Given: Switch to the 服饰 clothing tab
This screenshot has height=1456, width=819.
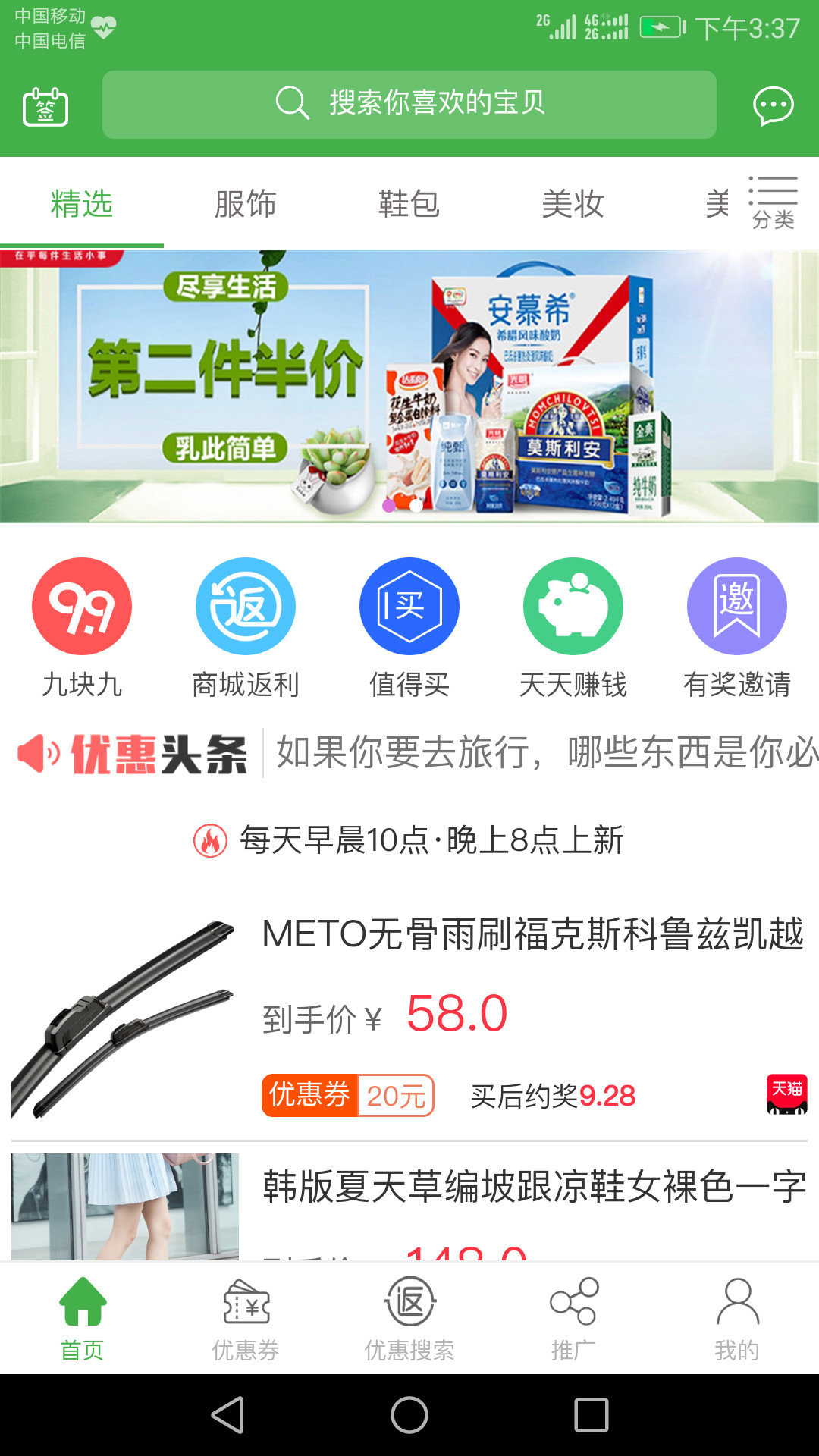Looking at the screenshot, I should pyautogui.click(x=245, y=203).
